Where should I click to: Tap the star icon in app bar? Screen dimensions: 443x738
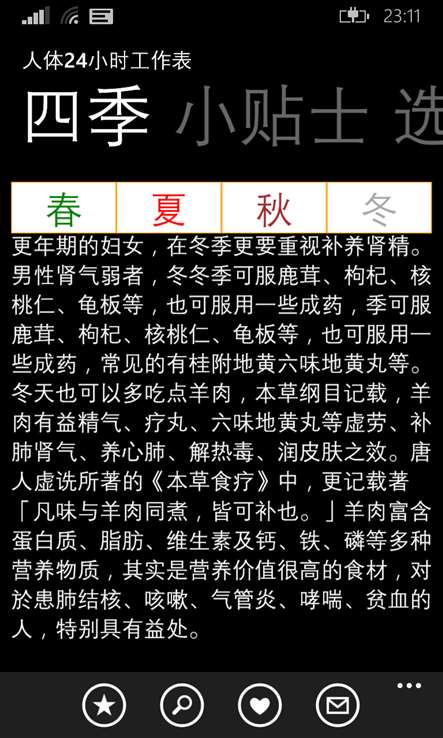point(104,705)
